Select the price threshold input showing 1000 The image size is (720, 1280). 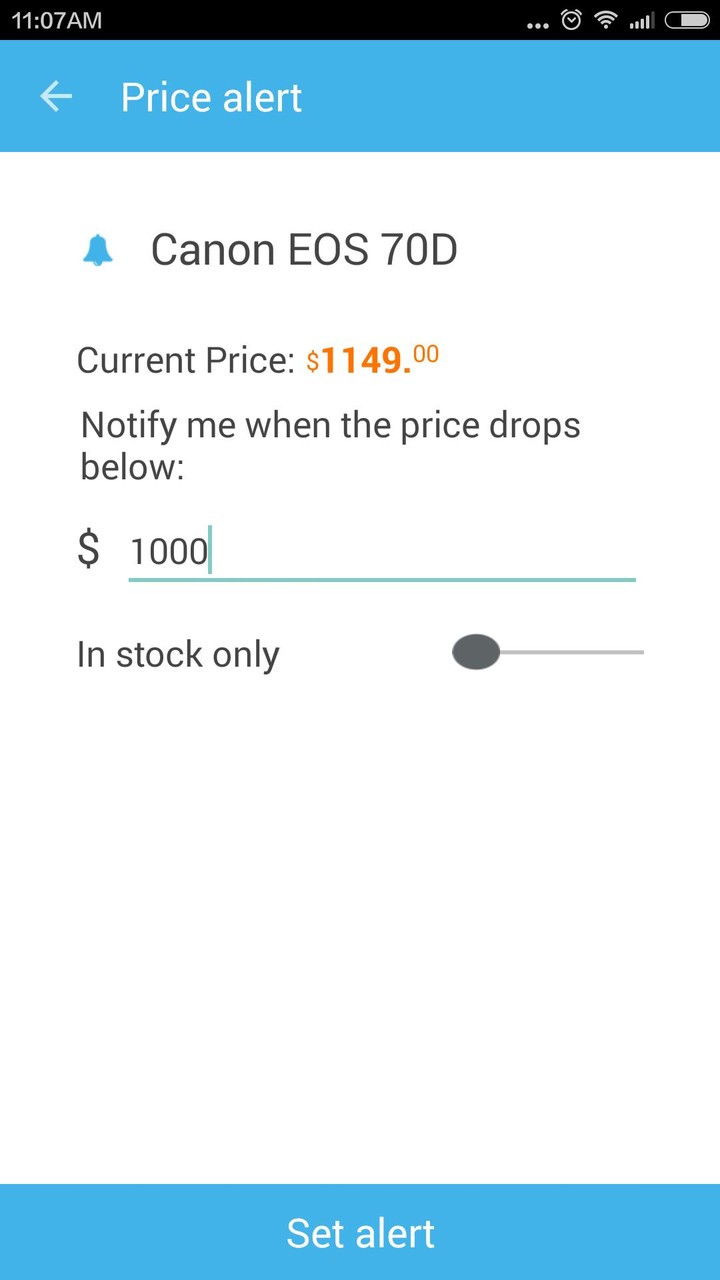(x=300, y=550)
